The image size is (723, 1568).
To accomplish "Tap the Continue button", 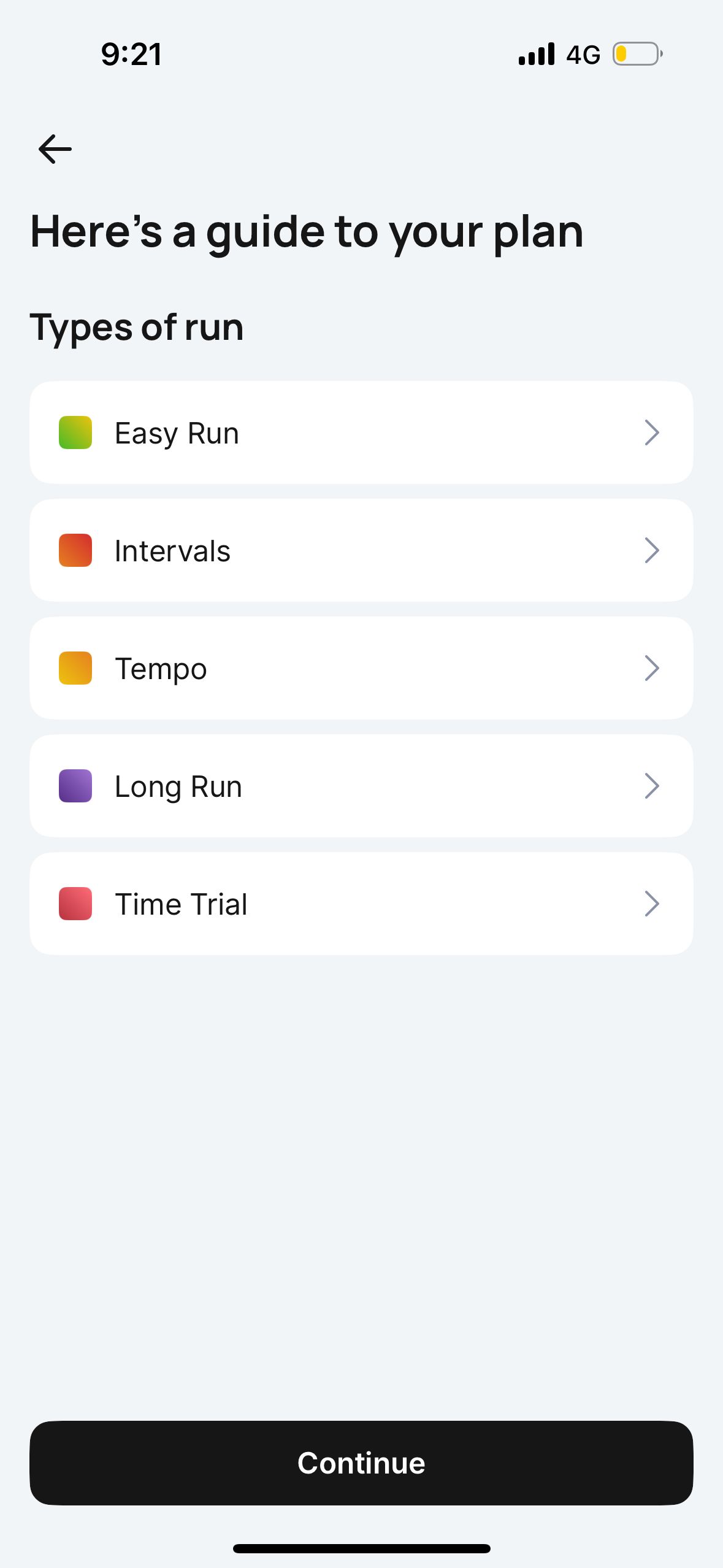I will 361,1463.
